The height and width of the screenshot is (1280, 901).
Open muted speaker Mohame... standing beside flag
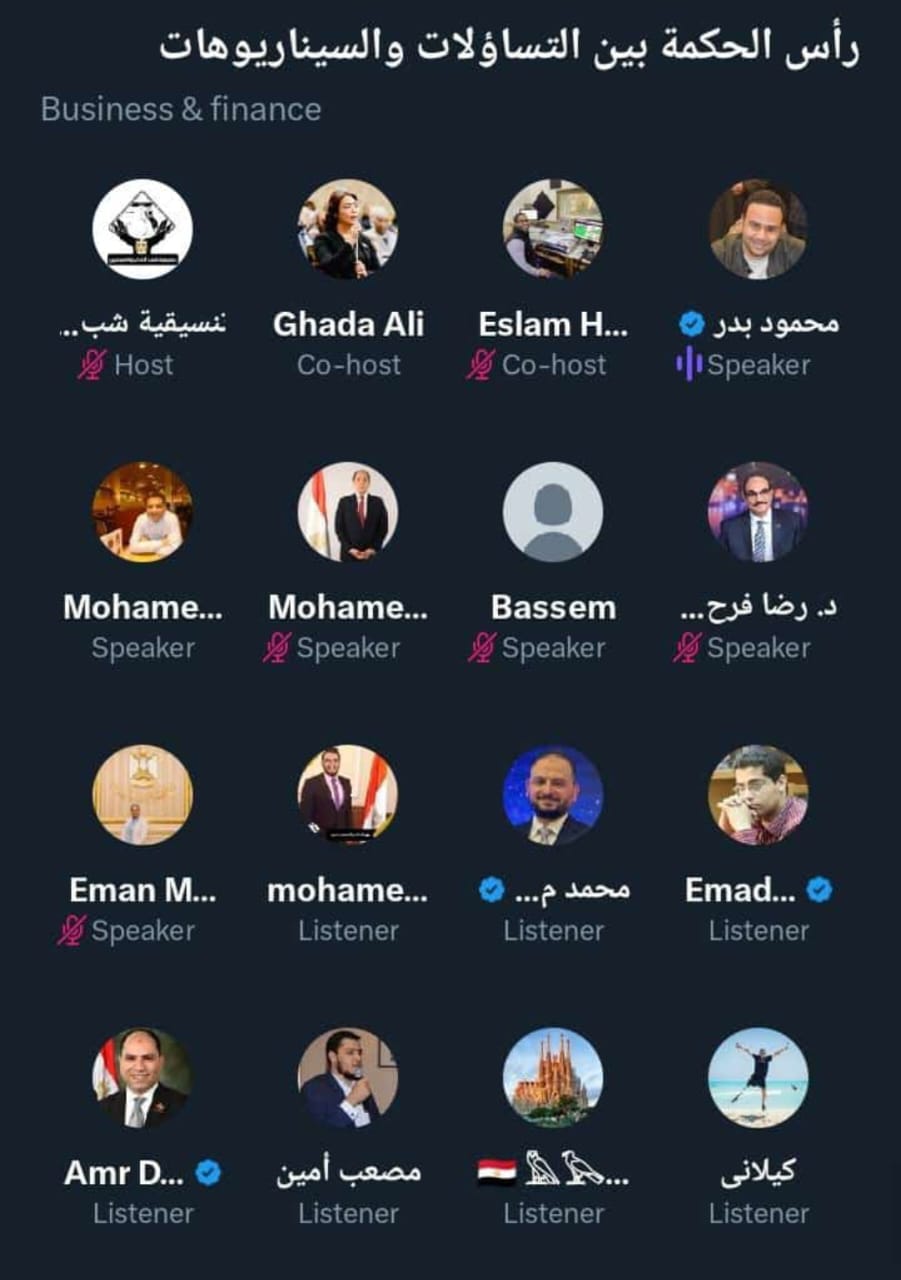(x=348, y=512)
